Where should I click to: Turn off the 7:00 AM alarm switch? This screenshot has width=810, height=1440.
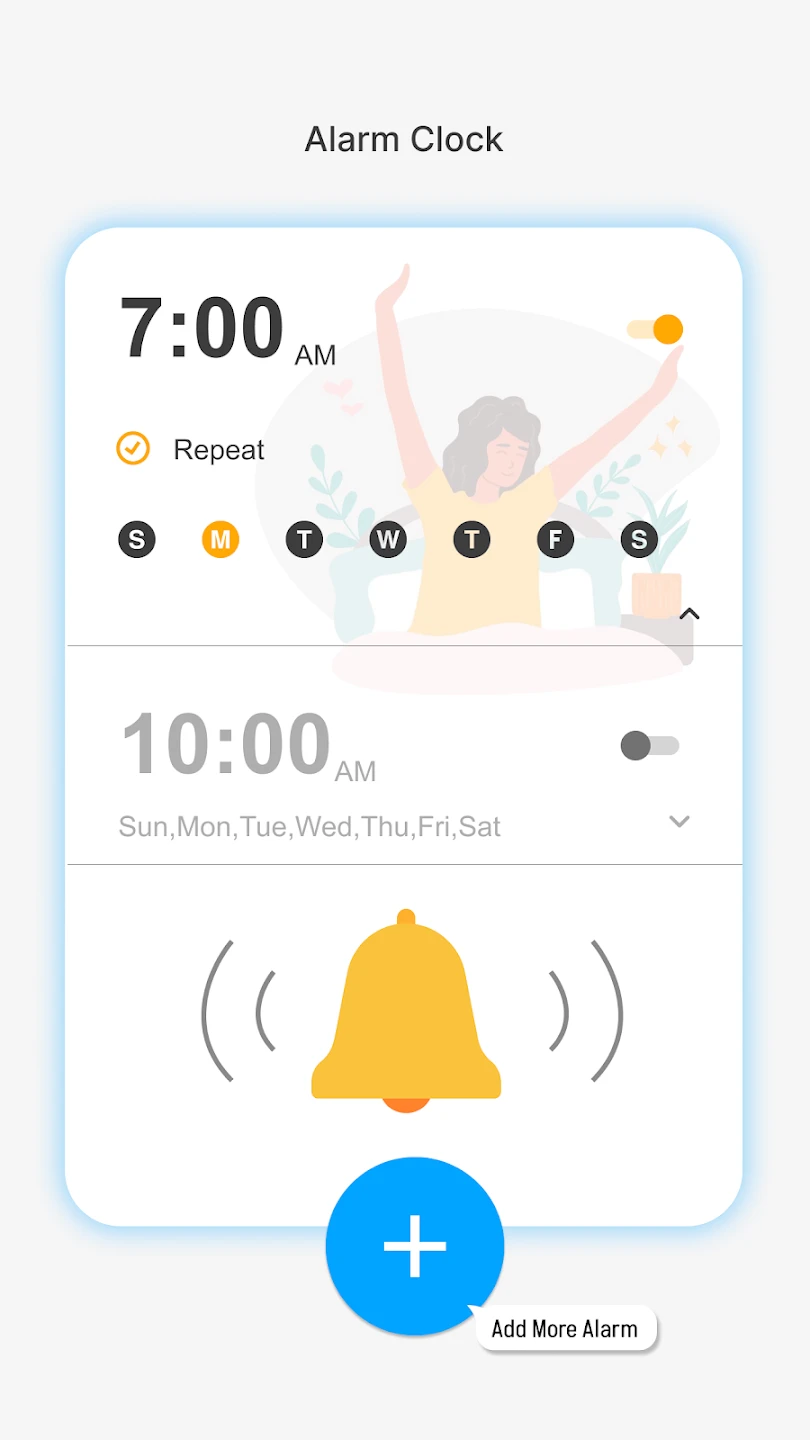point(656,329)
